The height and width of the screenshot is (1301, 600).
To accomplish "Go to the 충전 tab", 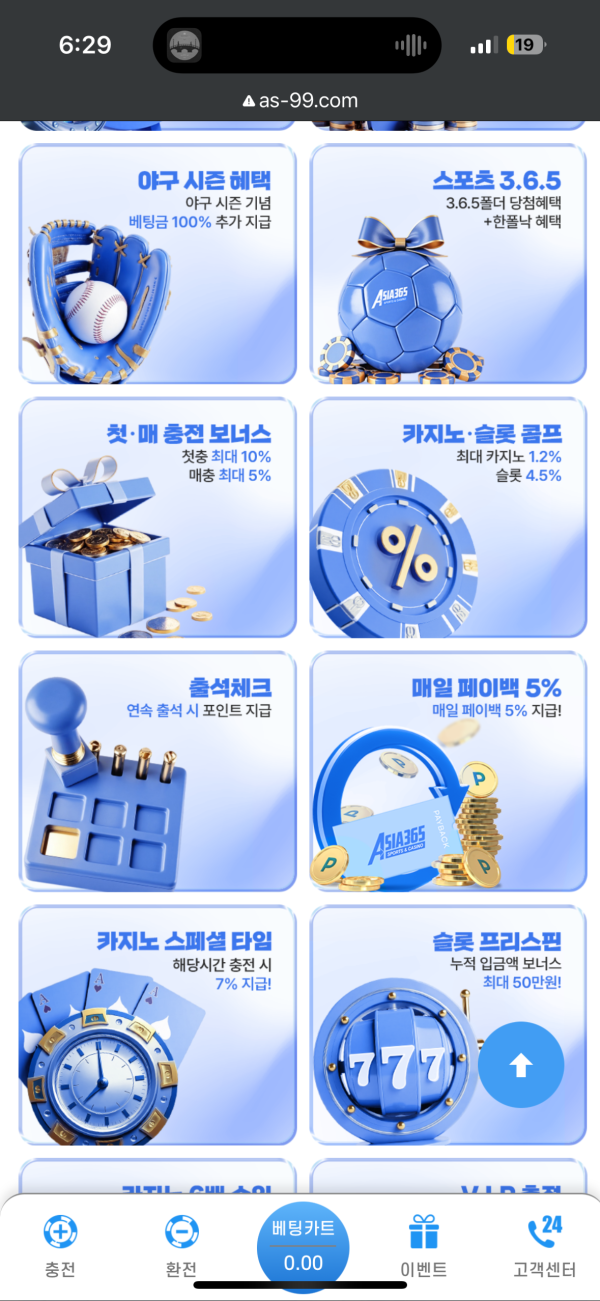I will click(x=60, y=1246).
